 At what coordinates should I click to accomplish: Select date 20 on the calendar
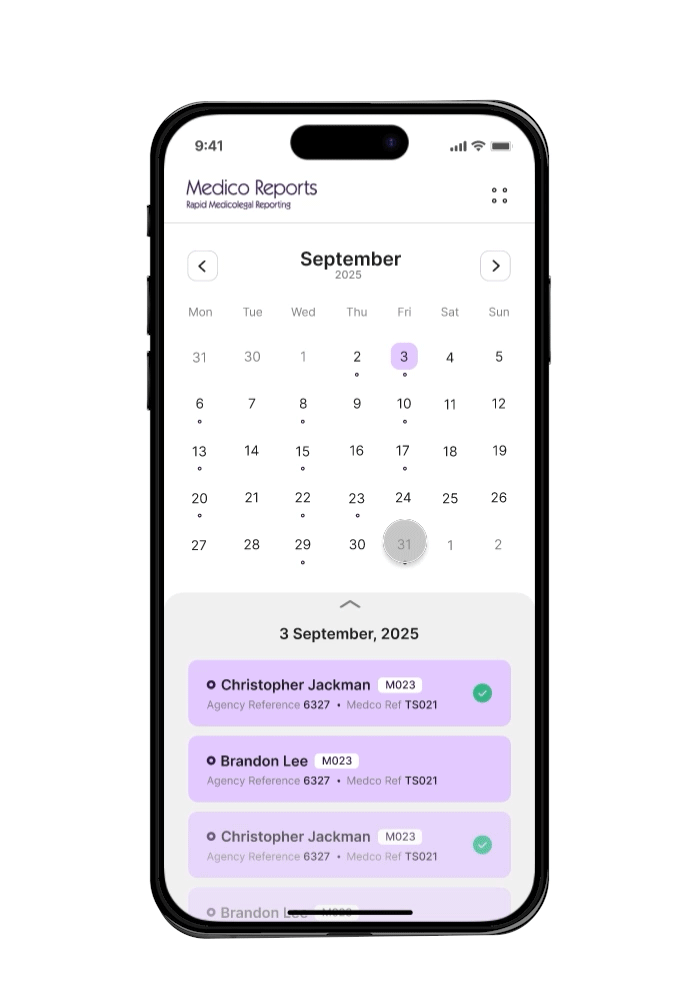(x=199, y=498)
